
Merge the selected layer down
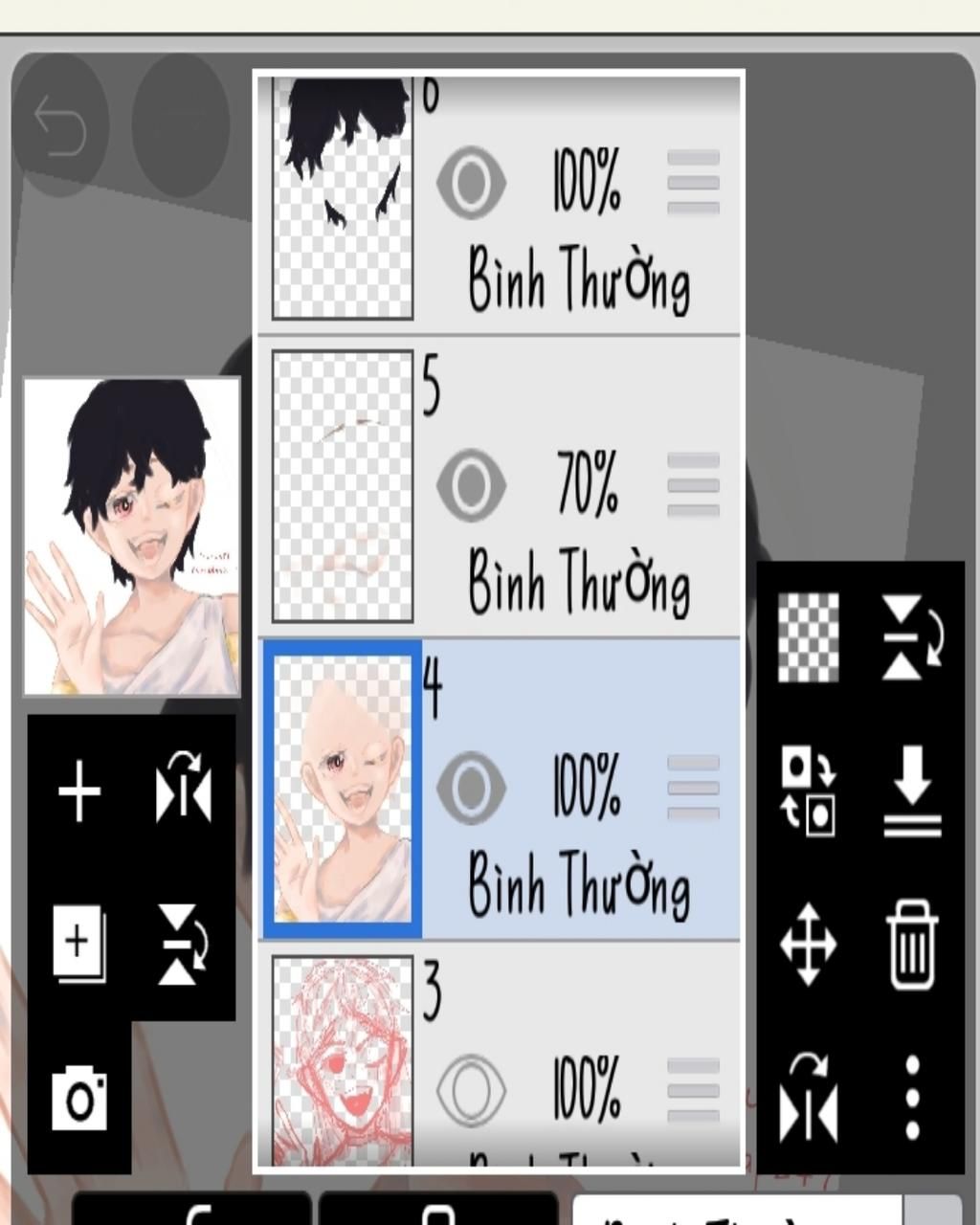coord(912,791)
